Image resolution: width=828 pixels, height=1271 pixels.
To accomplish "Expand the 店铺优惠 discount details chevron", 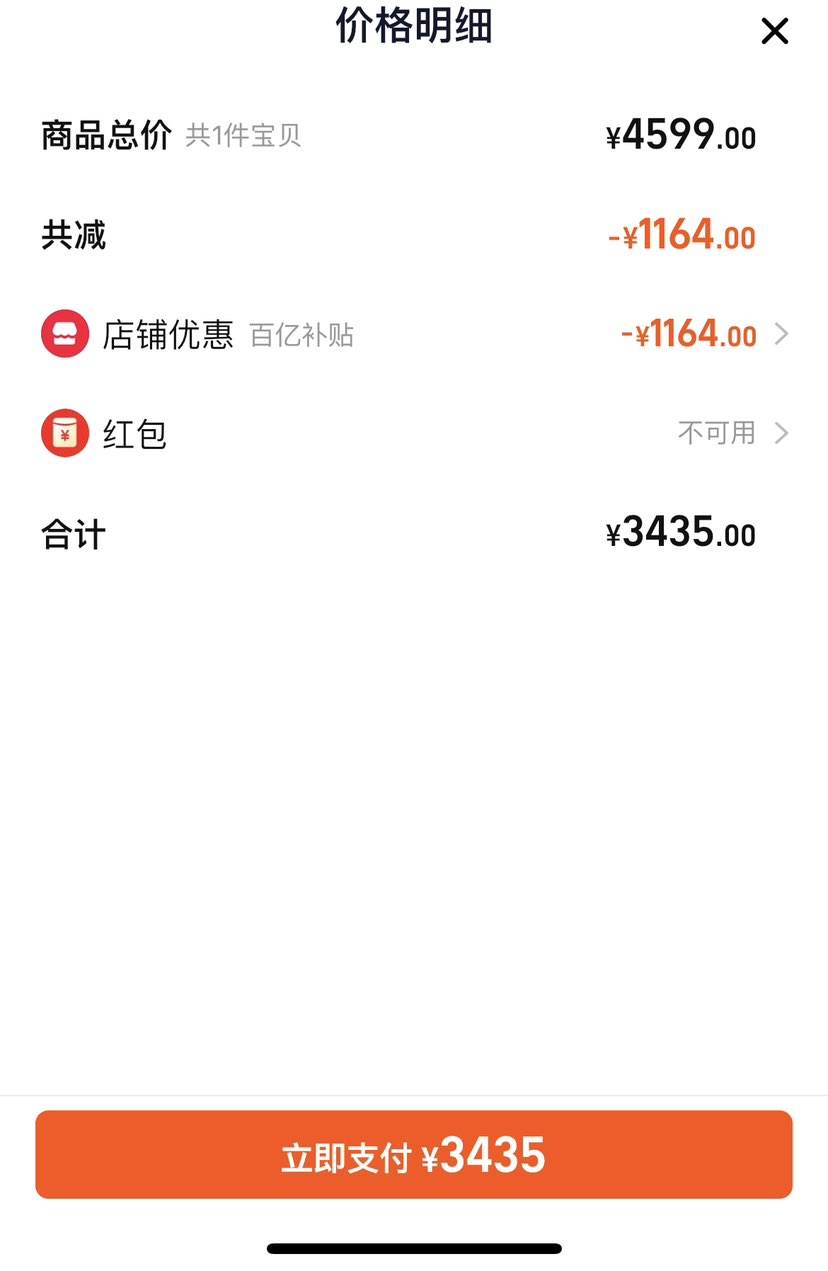I will (x=781, y=333).
